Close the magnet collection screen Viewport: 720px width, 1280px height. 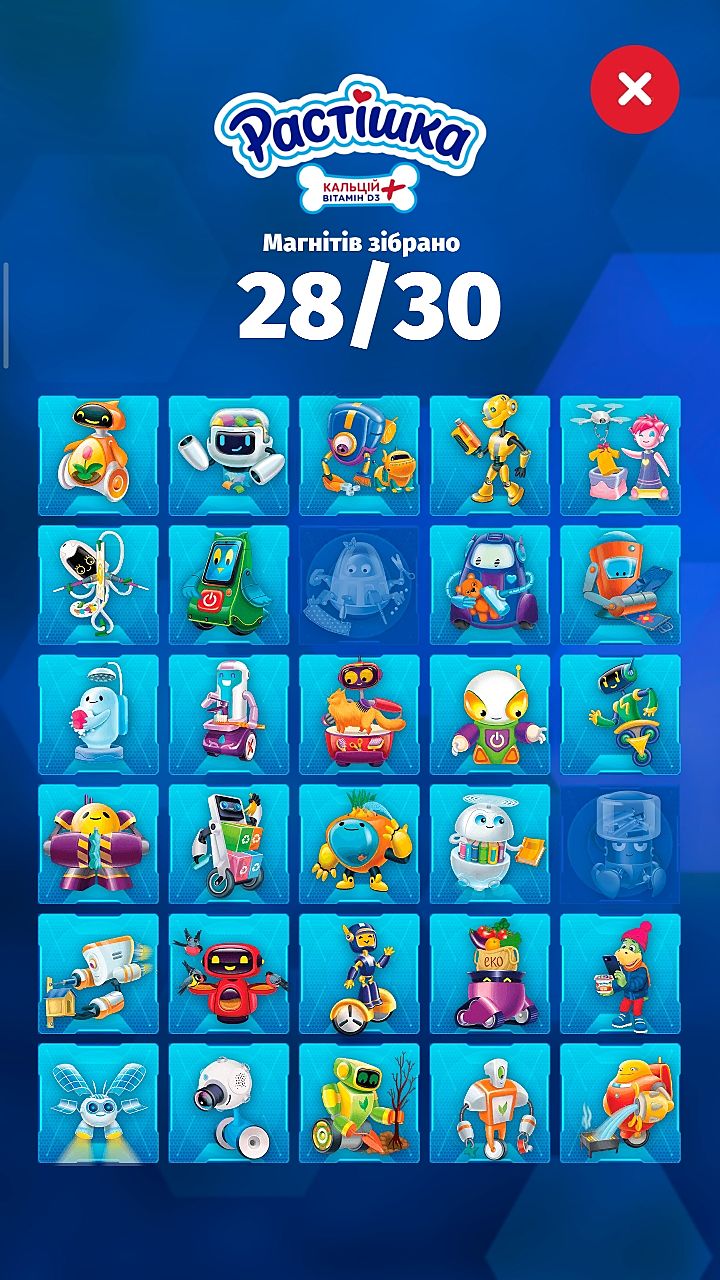point(635,90)
